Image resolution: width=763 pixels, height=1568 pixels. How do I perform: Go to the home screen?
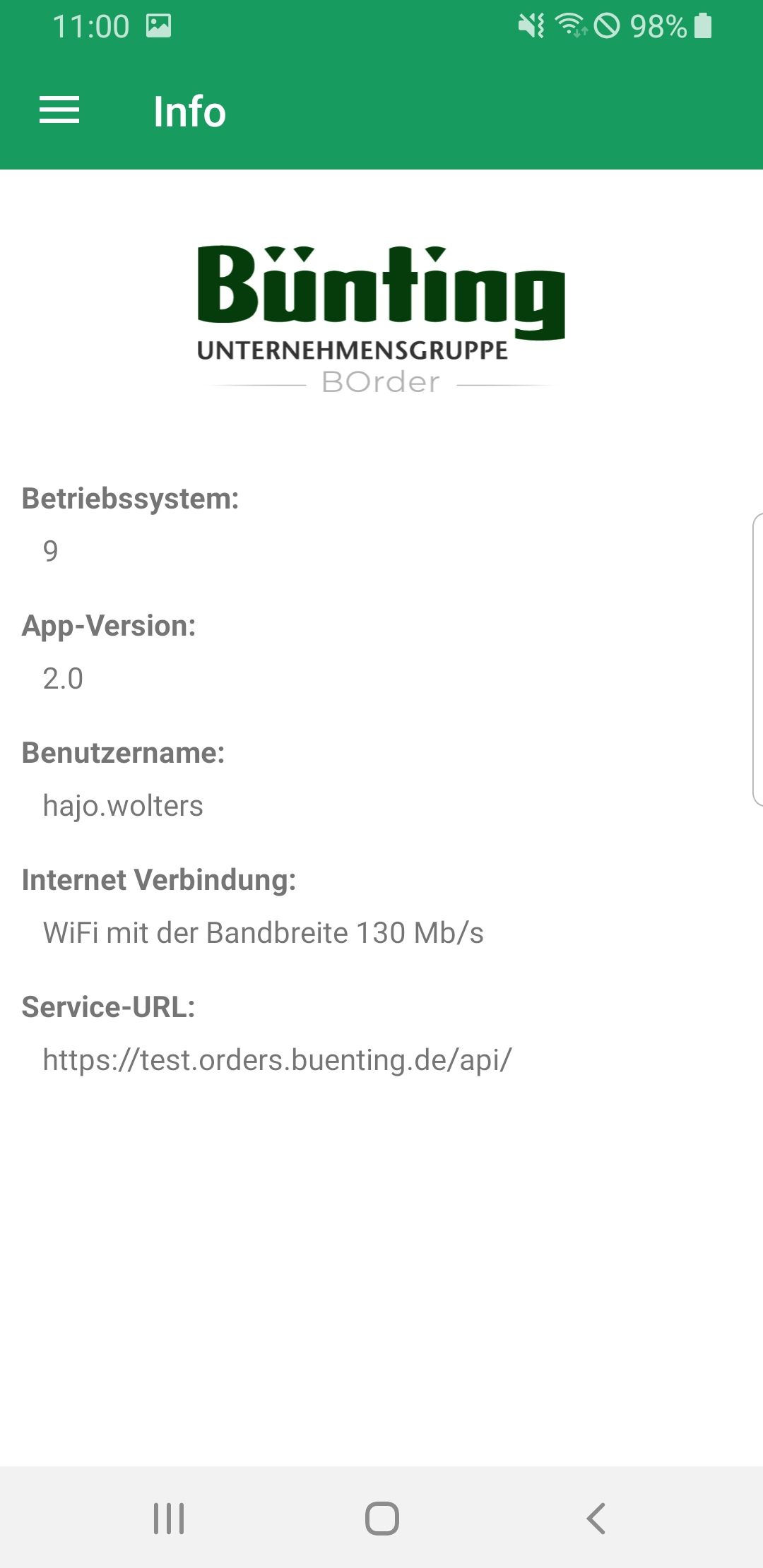coord(381,1518)
